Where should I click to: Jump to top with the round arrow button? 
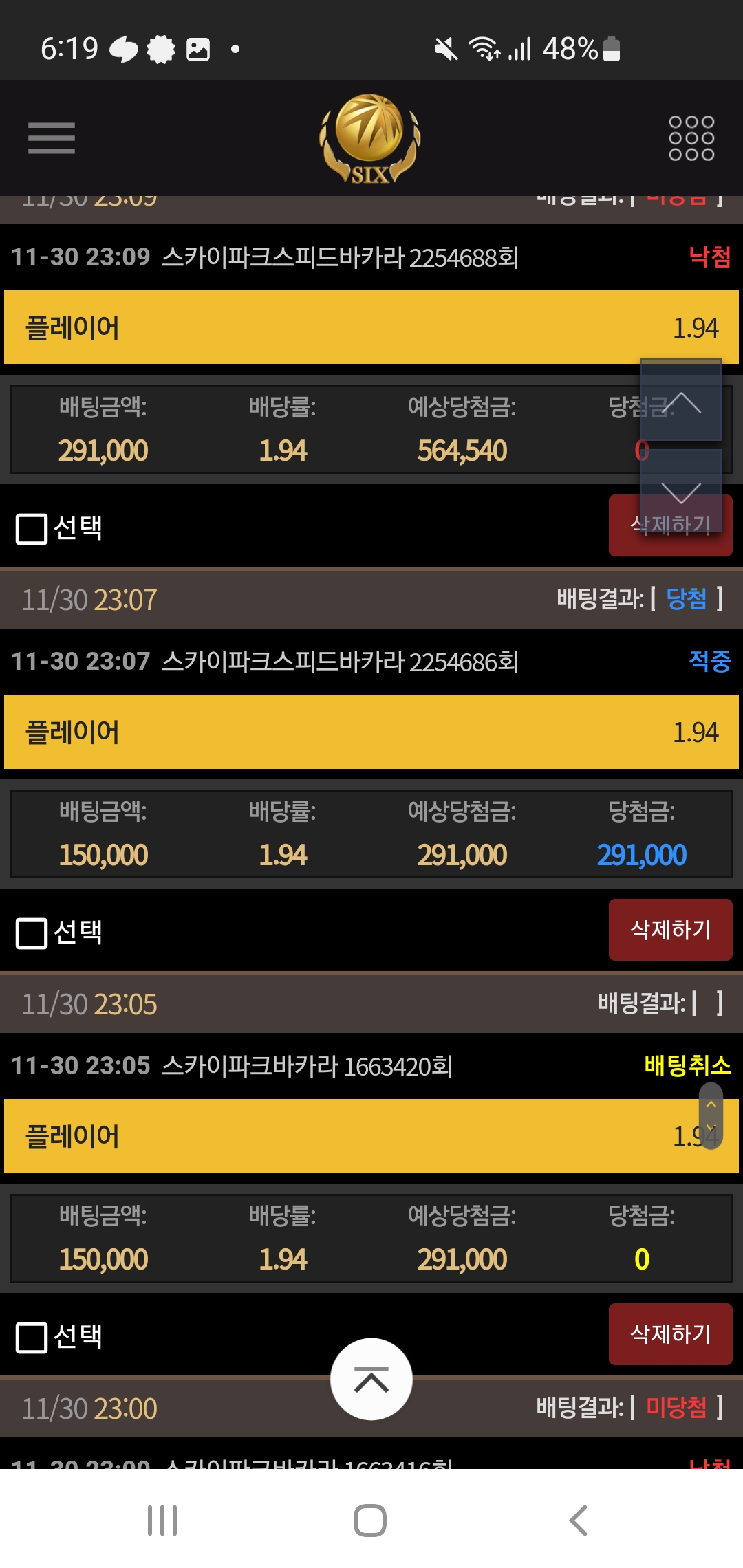(x=371, y=1379)
